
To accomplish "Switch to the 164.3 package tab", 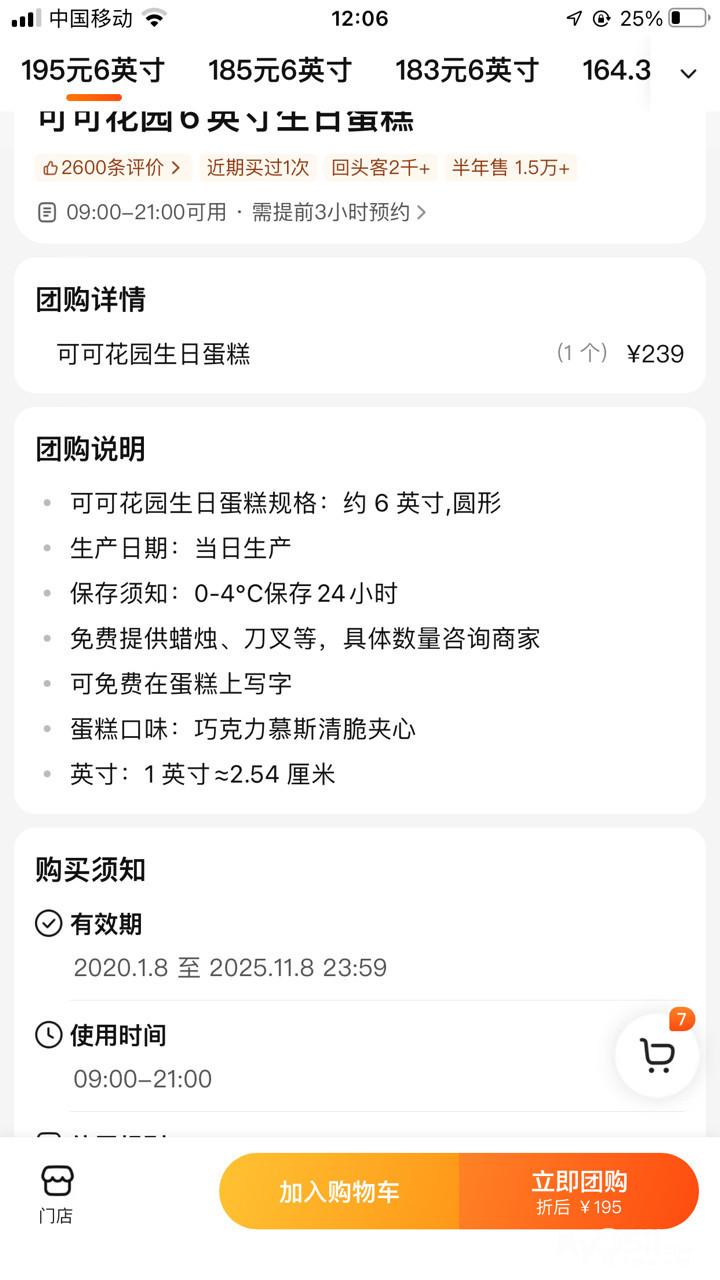I will pos(616,71).
